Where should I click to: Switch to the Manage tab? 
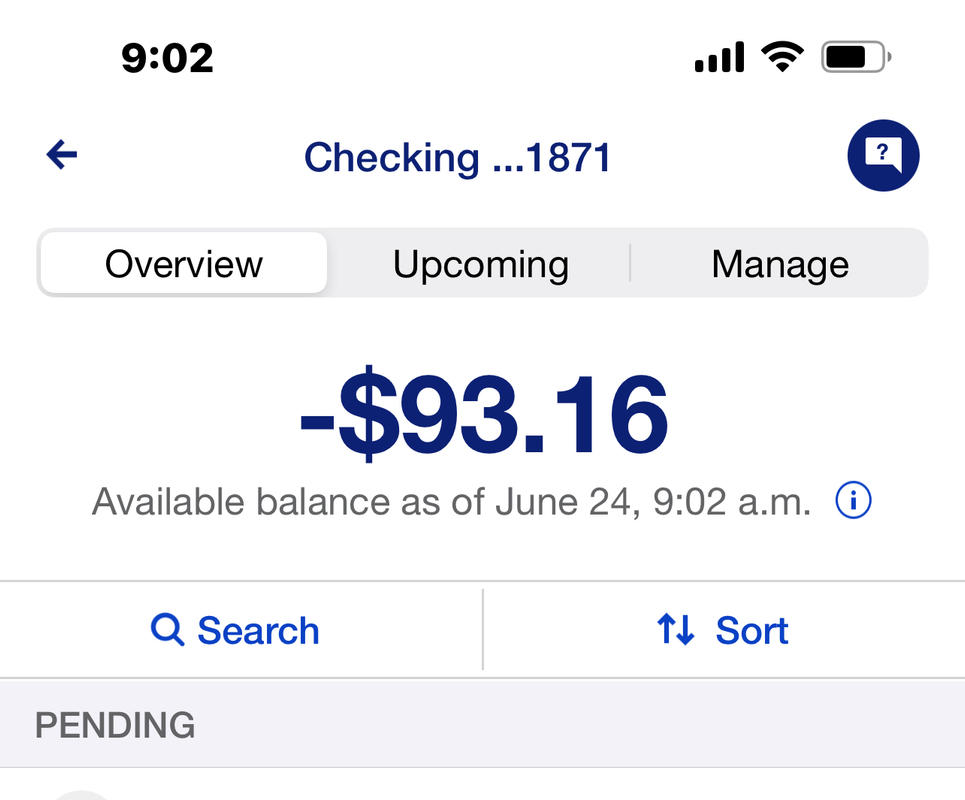point(780,264)
